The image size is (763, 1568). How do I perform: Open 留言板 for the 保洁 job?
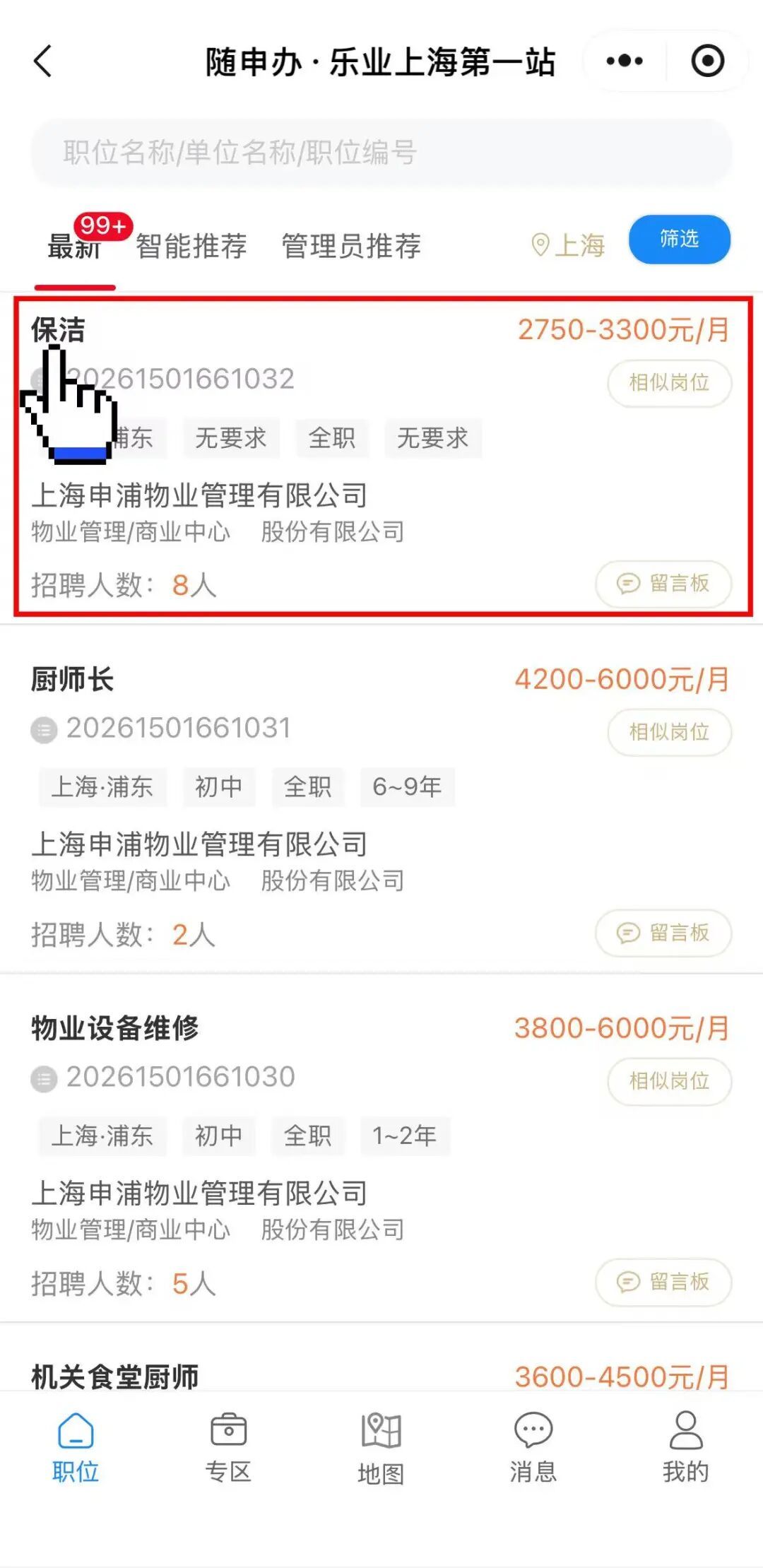click(x=663, y=584)
